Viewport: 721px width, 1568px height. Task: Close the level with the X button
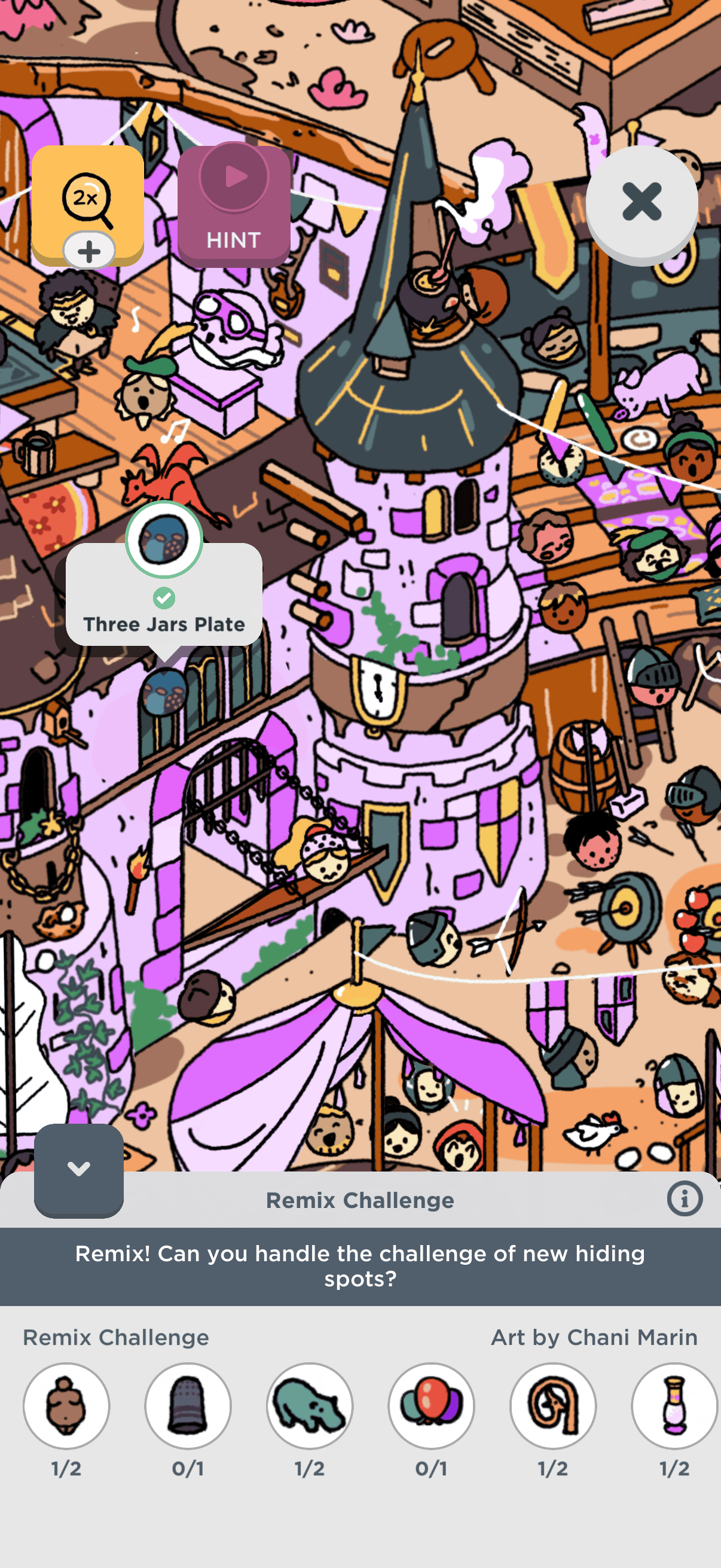(641, 203)
